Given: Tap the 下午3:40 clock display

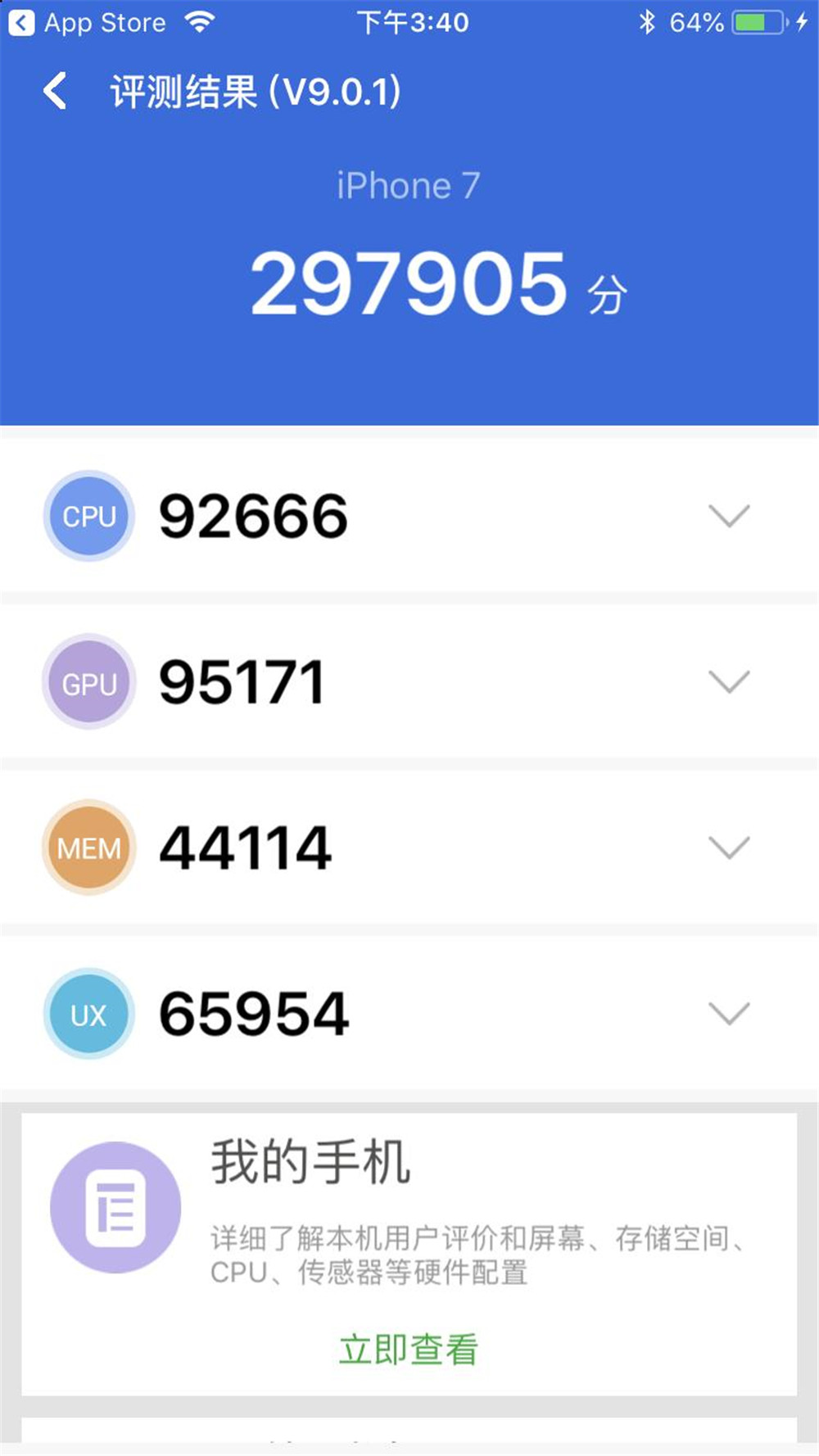Looking at the screenshot, I should [x=409, y=22].
